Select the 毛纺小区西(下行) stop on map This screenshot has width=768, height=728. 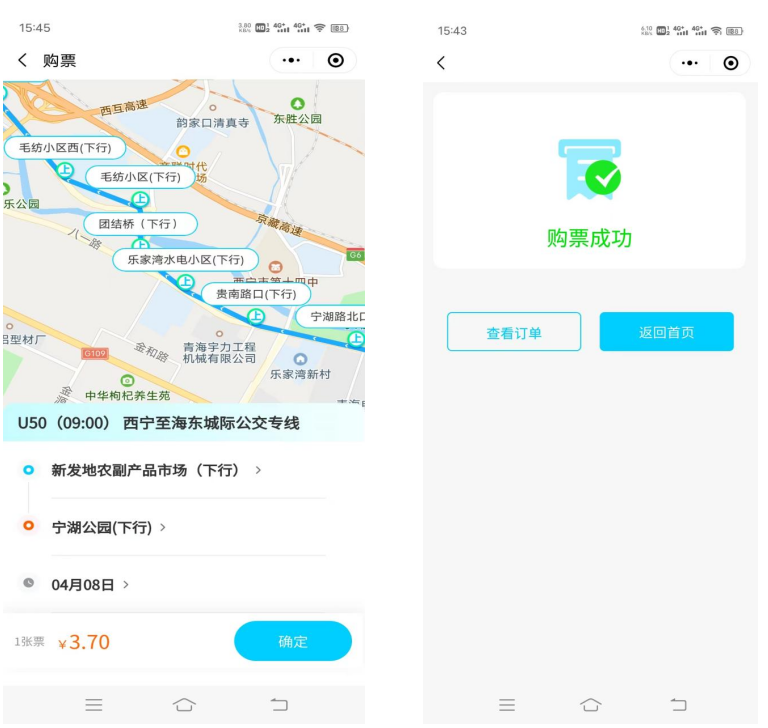coord(65,148)
